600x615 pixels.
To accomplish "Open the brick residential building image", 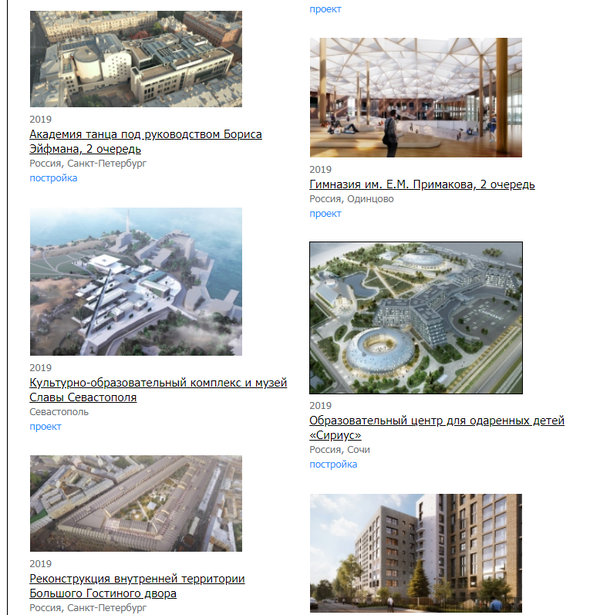I will click(416, 554).
